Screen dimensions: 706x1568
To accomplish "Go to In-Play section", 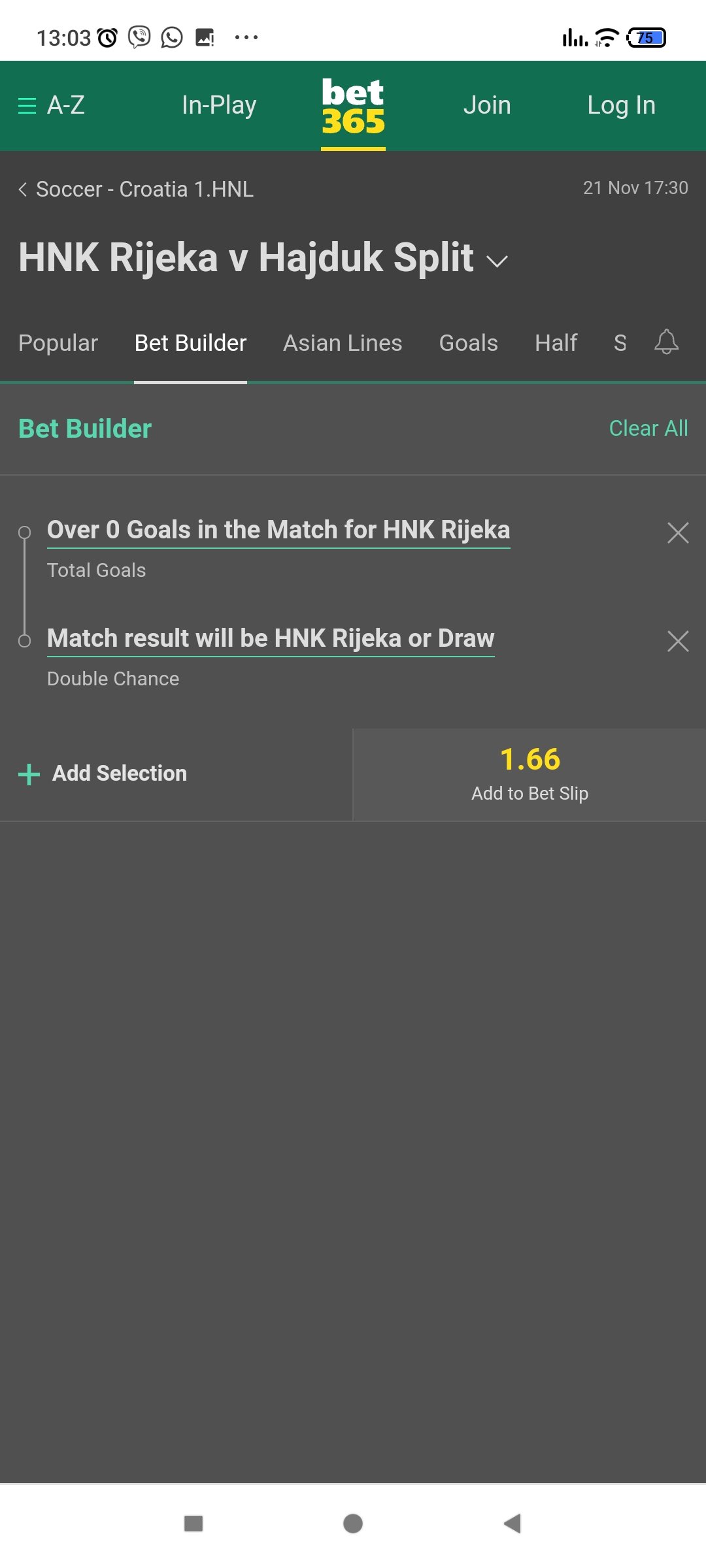I will coord(219,105).
